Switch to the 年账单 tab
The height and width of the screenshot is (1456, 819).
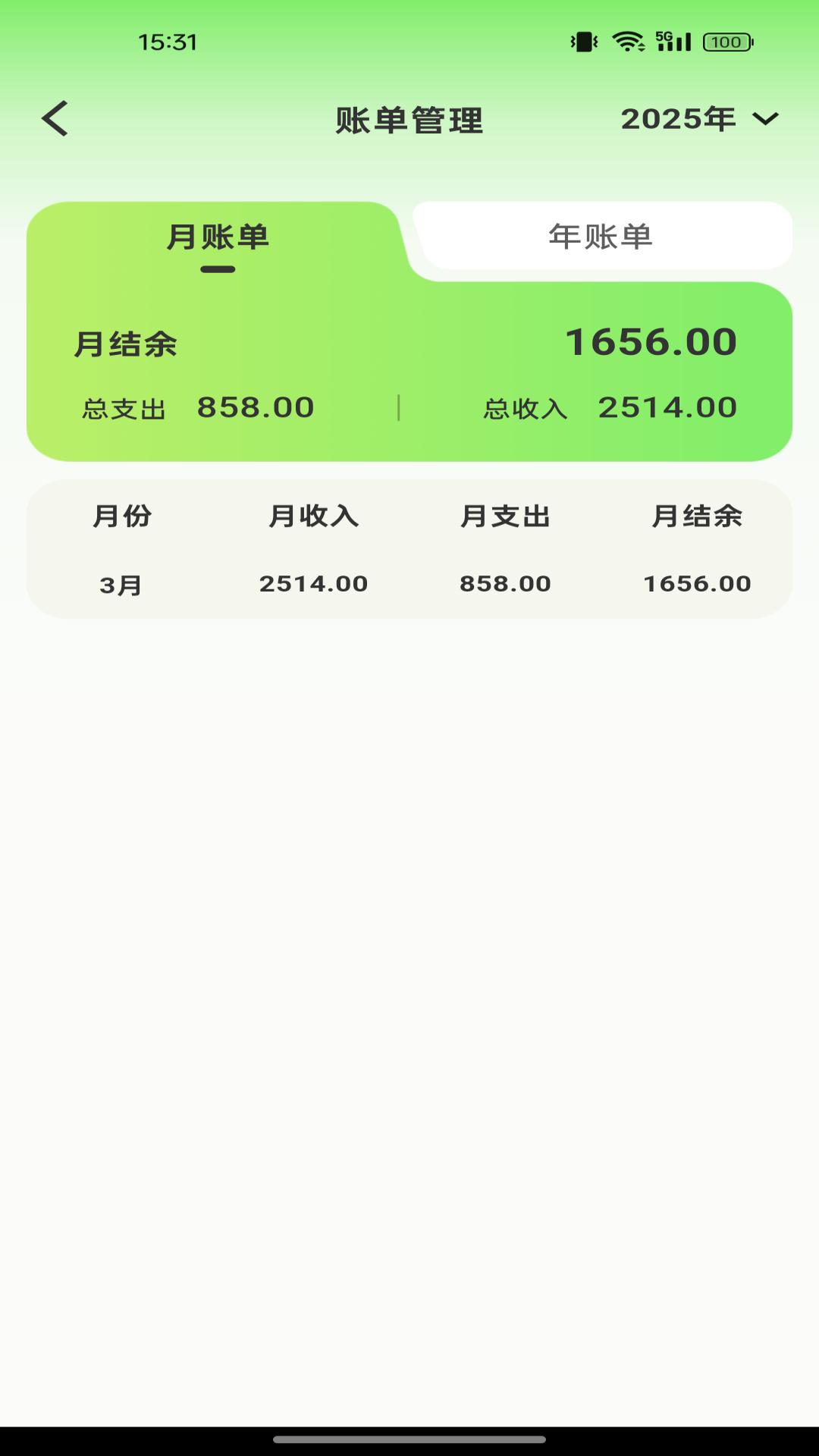pyautogui.click(x=601, y=237)
